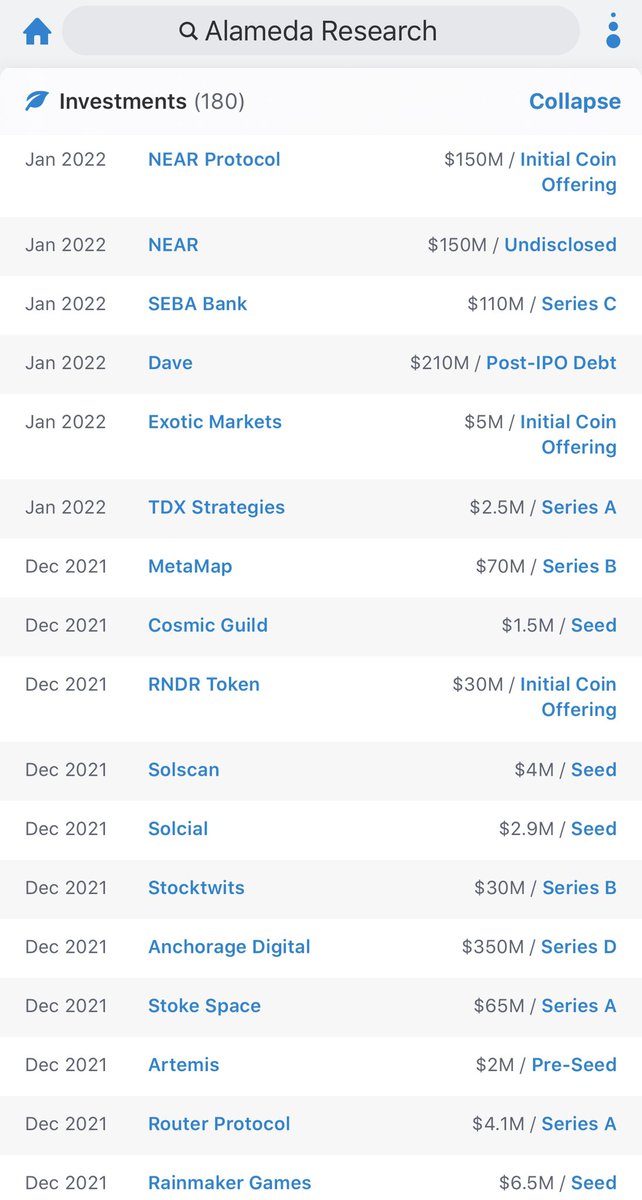The width and height of the screenshot is (642, 1200).
Task: View Anchorage Digital's Series D round
Action: 579,947
